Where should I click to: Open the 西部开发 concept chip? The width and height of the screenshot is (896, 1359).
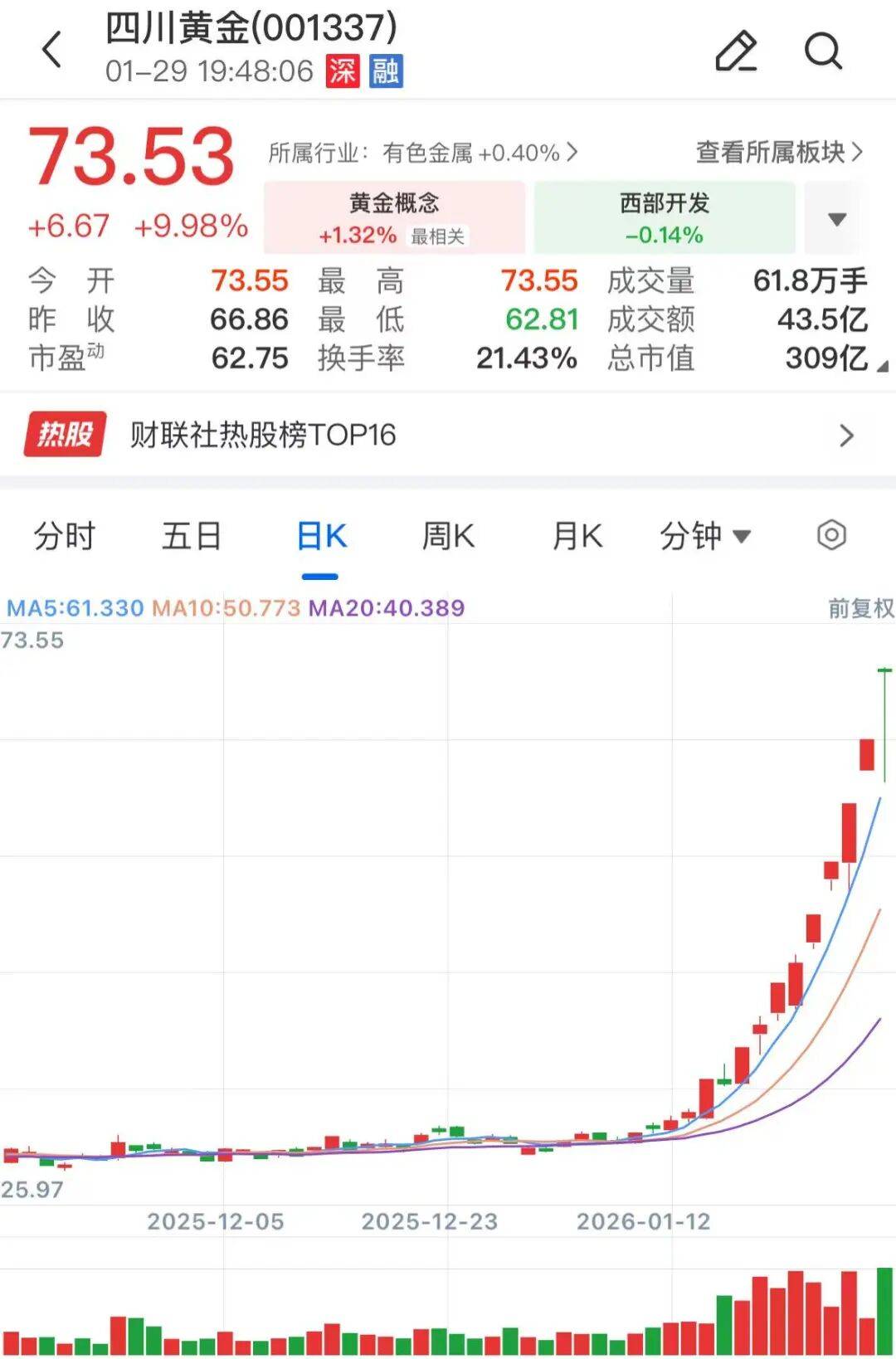[x=664, y=217]
